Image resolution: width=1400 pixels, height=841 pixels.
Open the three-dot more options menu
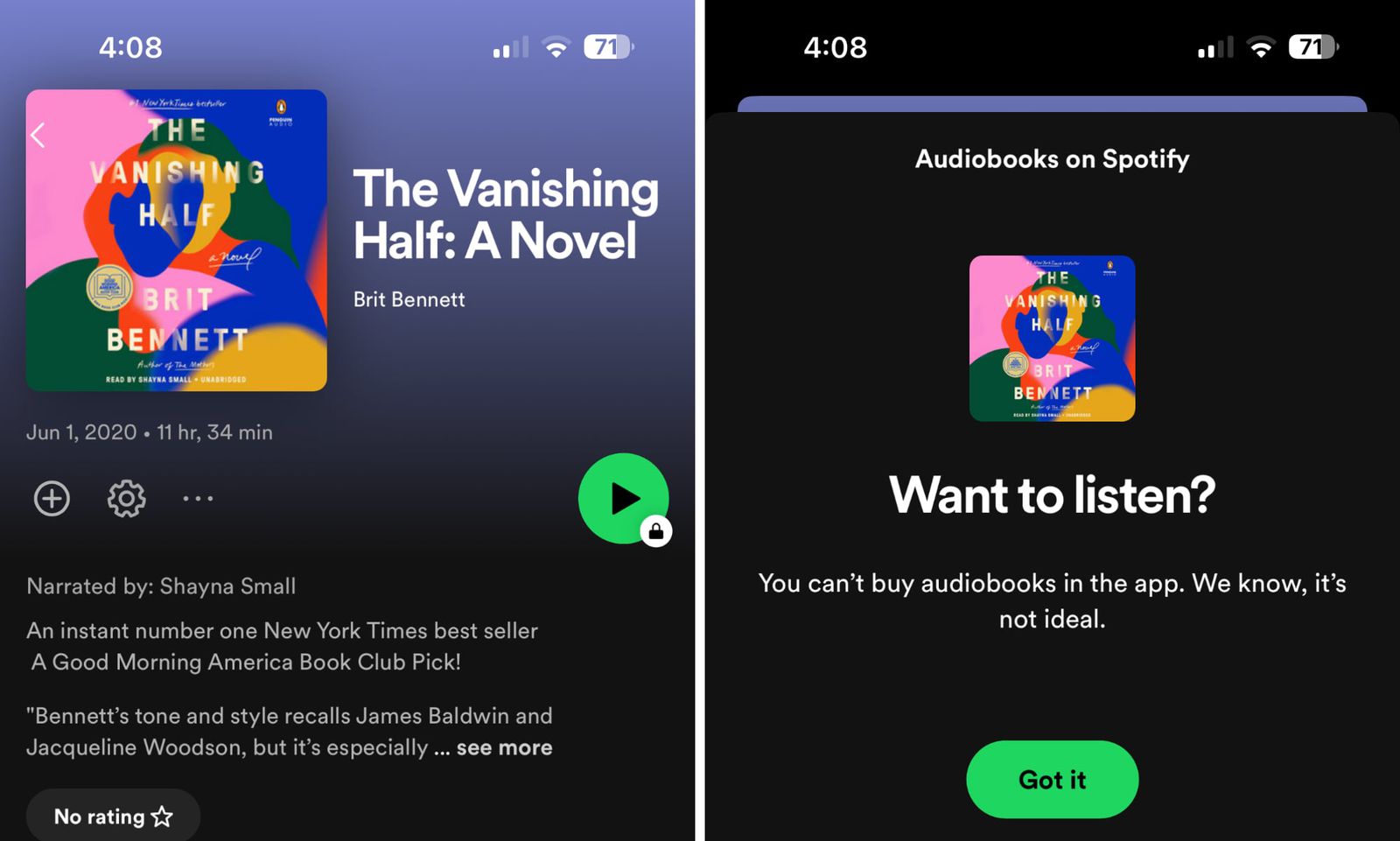(198, 499)
